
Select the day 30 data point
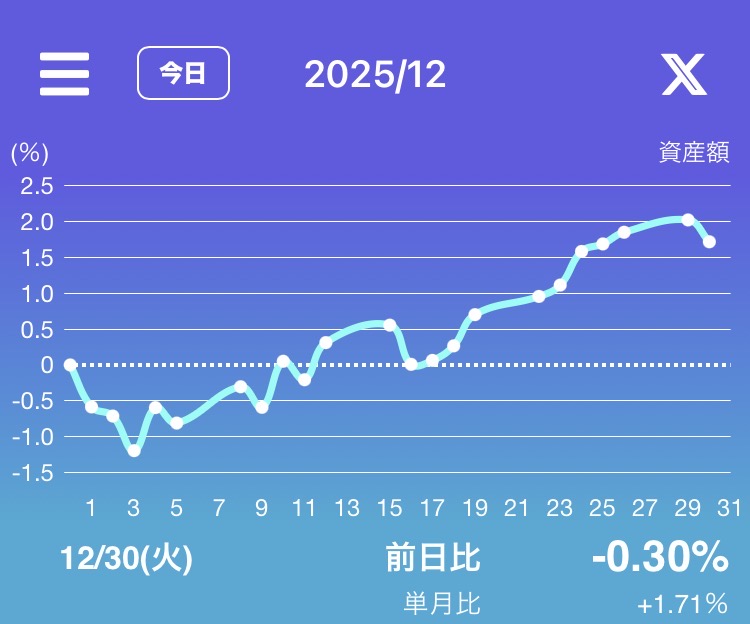pyautogui.click(x=709, y=241)
